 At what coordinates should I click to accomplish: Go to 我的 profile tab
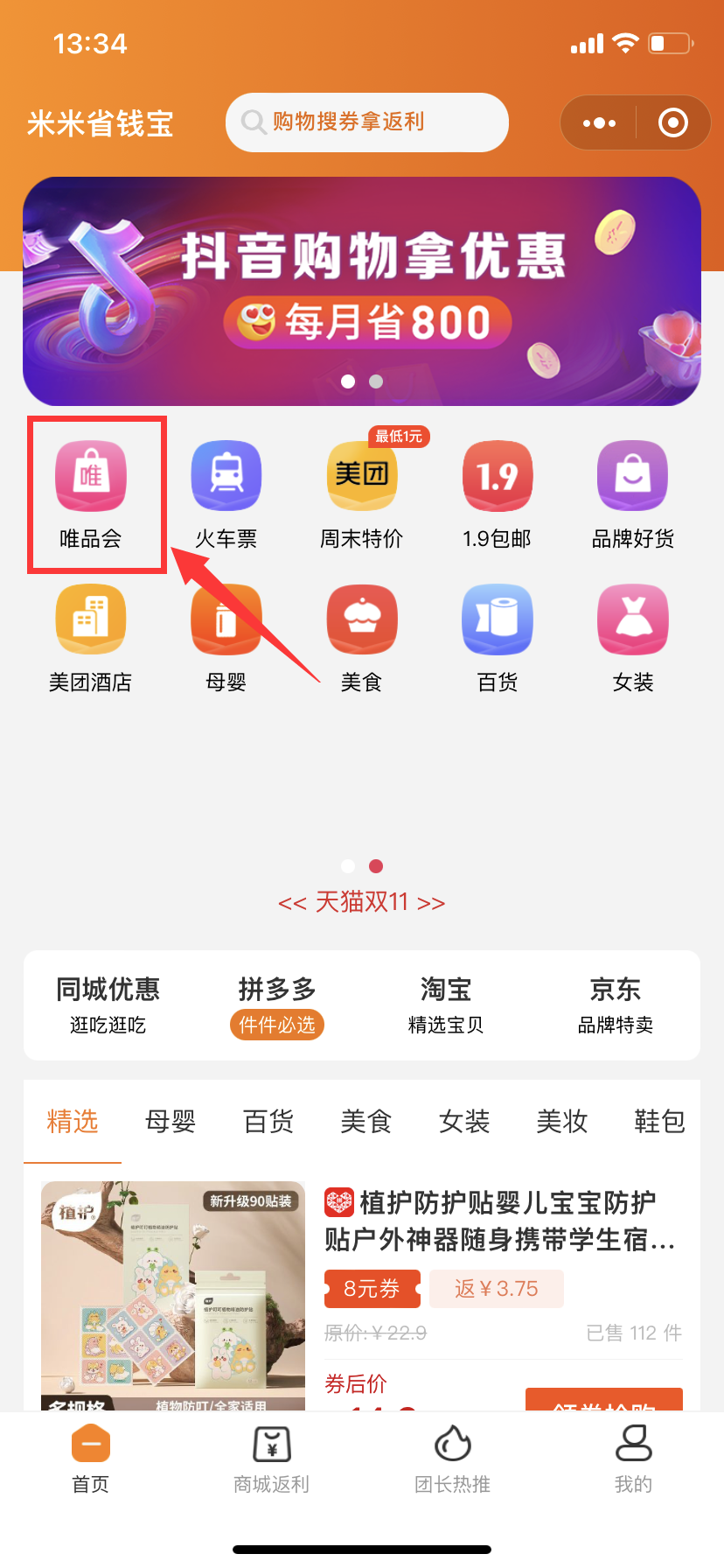pos(634,1461)
